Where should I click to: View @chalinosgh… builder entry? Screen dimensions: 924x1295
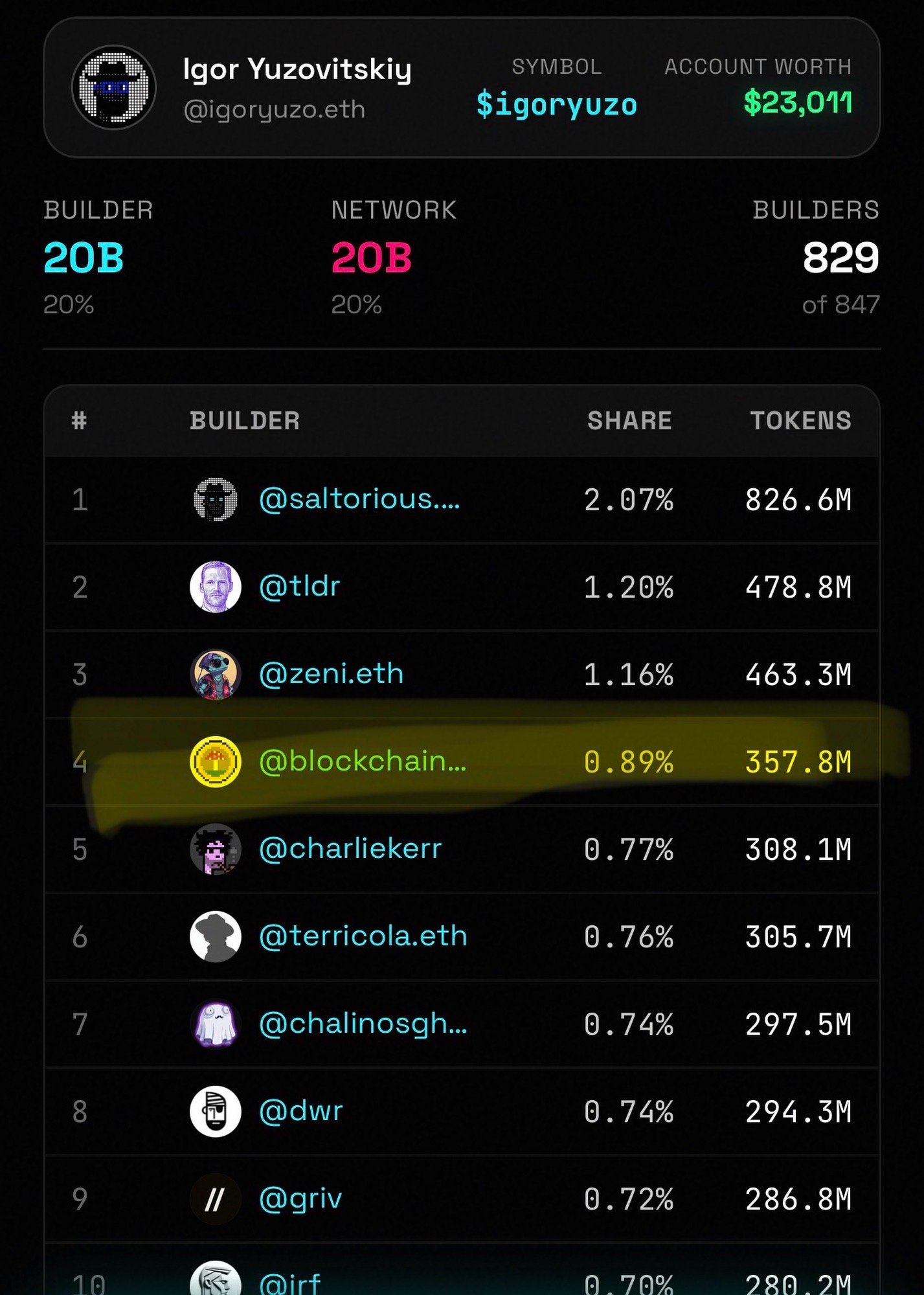pos(363,1024)
